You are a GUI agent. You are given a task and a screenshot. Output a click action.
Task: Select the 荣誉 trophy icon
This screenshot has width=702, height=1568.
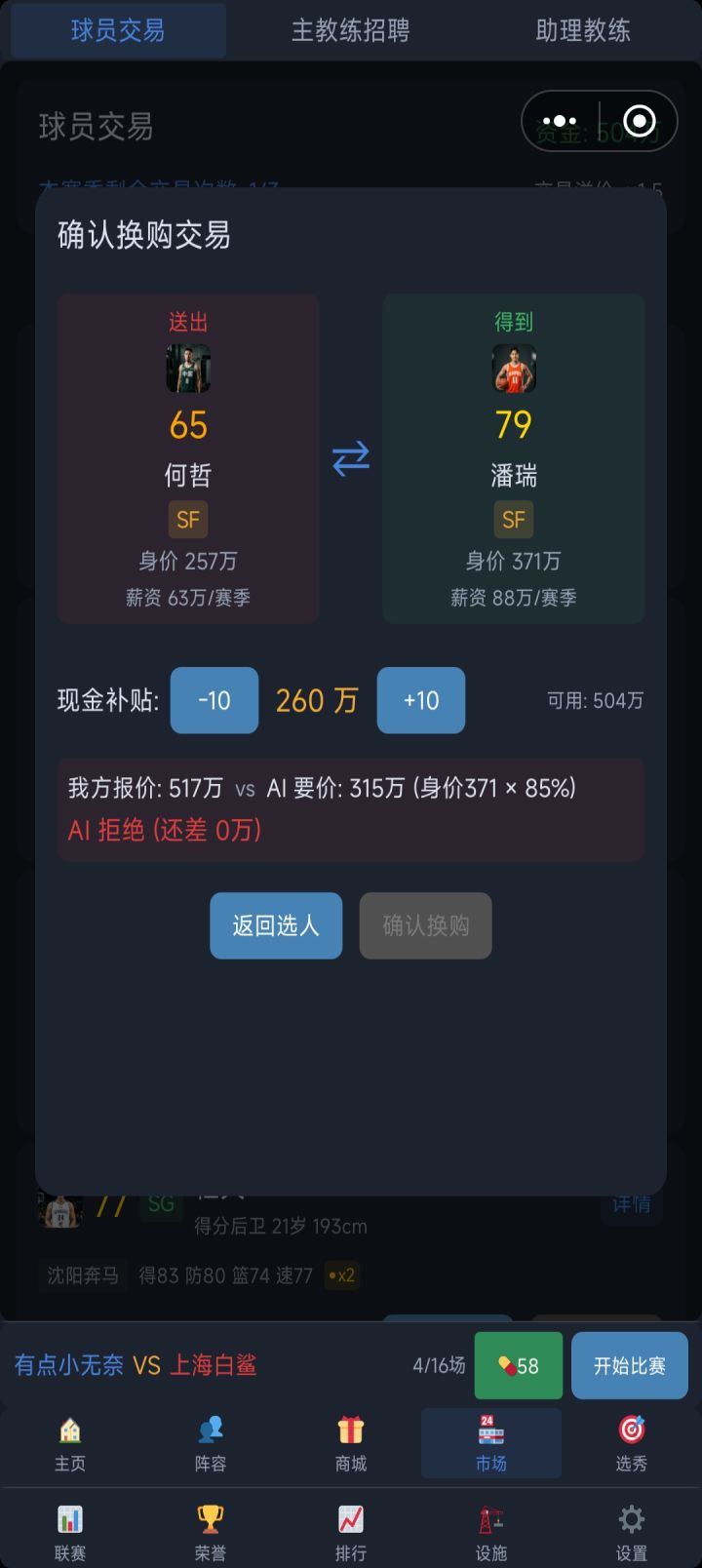(x=210, y=1519)
